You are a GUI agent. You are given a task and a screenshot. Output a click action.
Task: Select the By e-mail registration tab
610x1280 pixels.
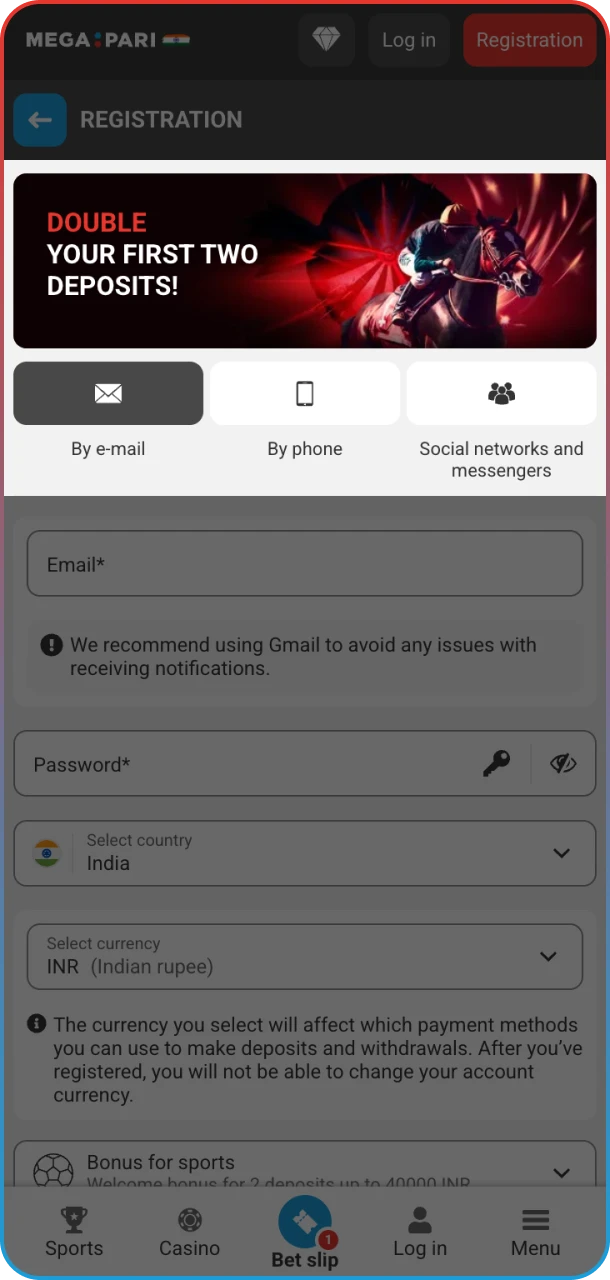tap(108, 394)
